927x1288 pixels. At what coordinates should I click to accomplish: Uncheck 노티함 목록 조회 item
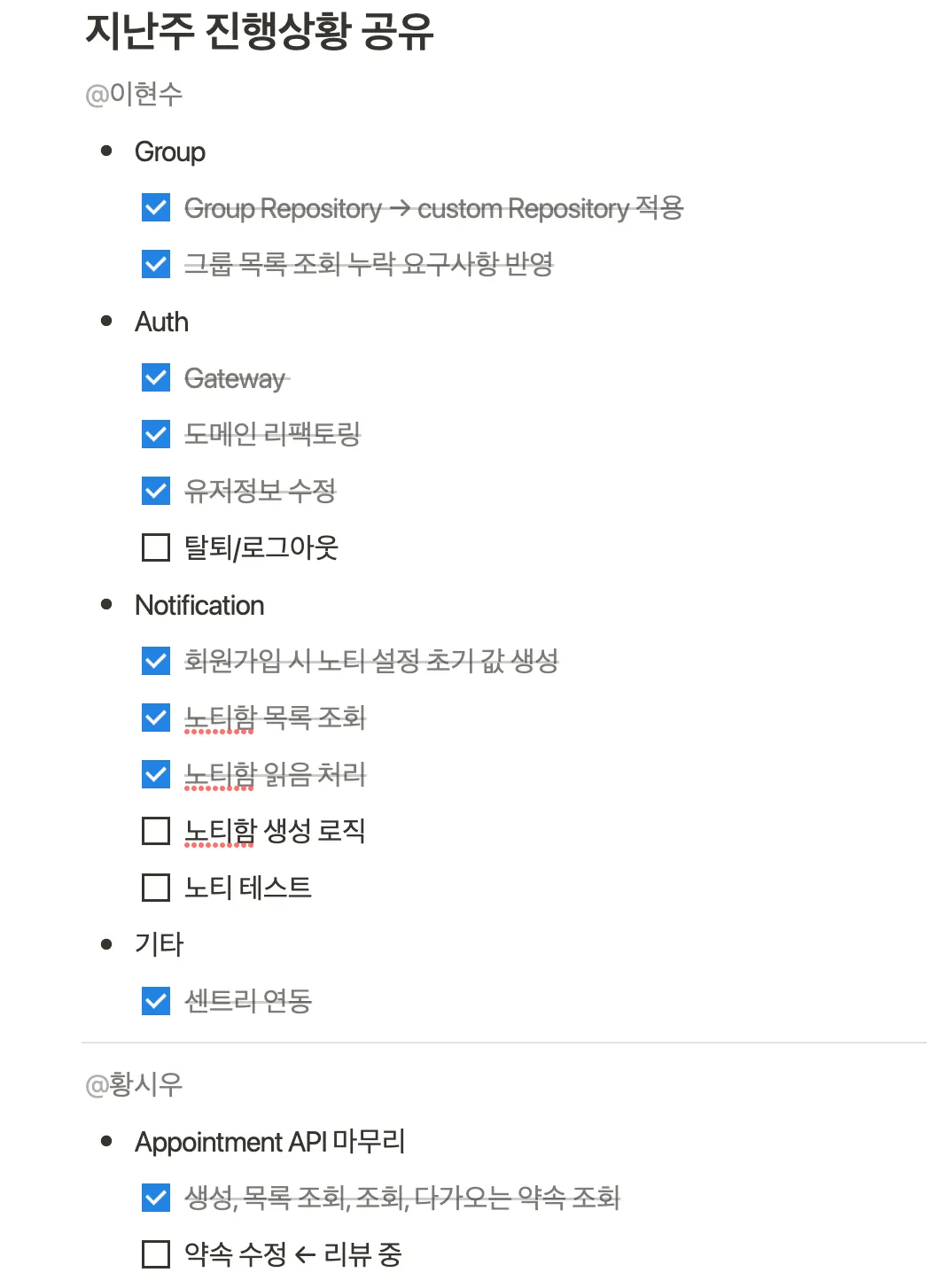(x=156, y=718)
